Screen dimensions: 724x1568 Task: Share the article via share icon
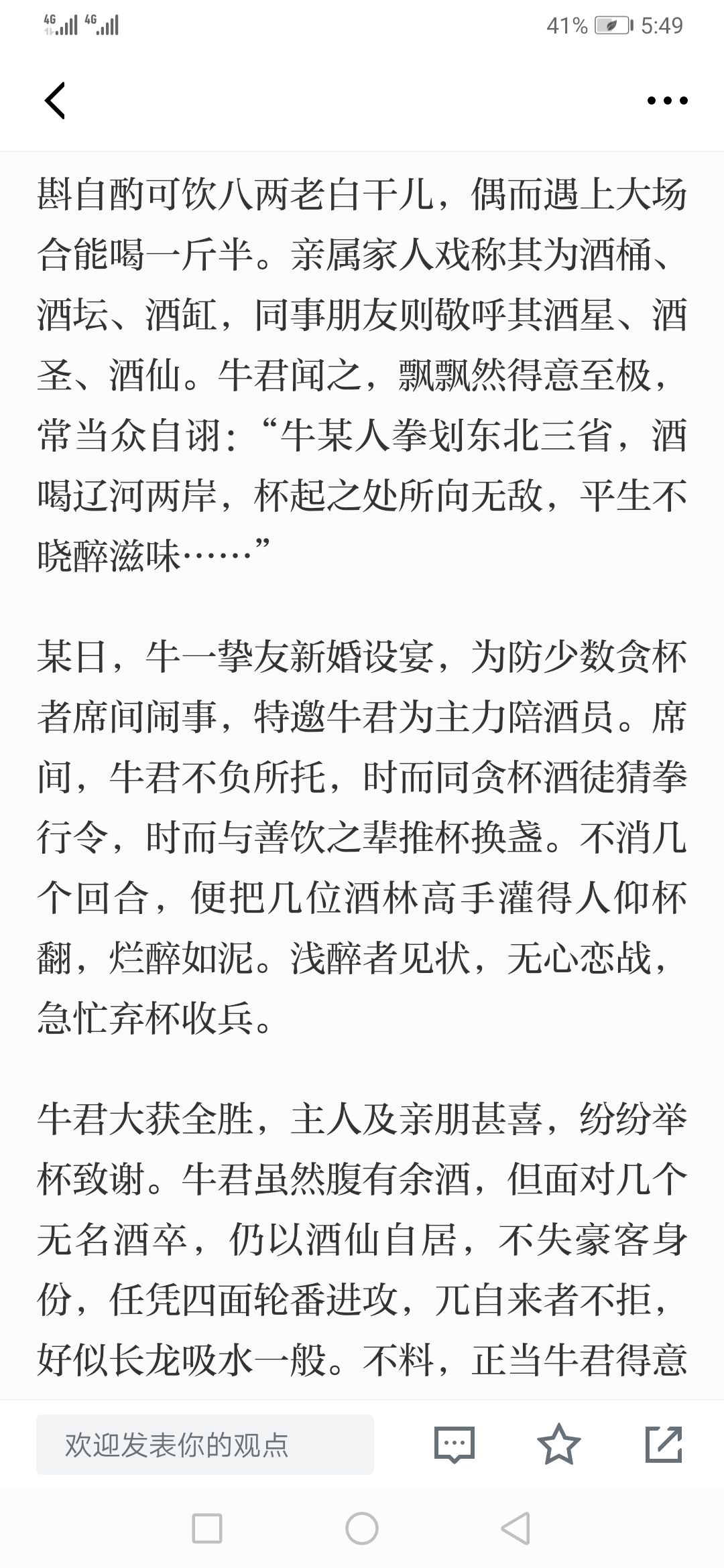(x=664, y=1444)
